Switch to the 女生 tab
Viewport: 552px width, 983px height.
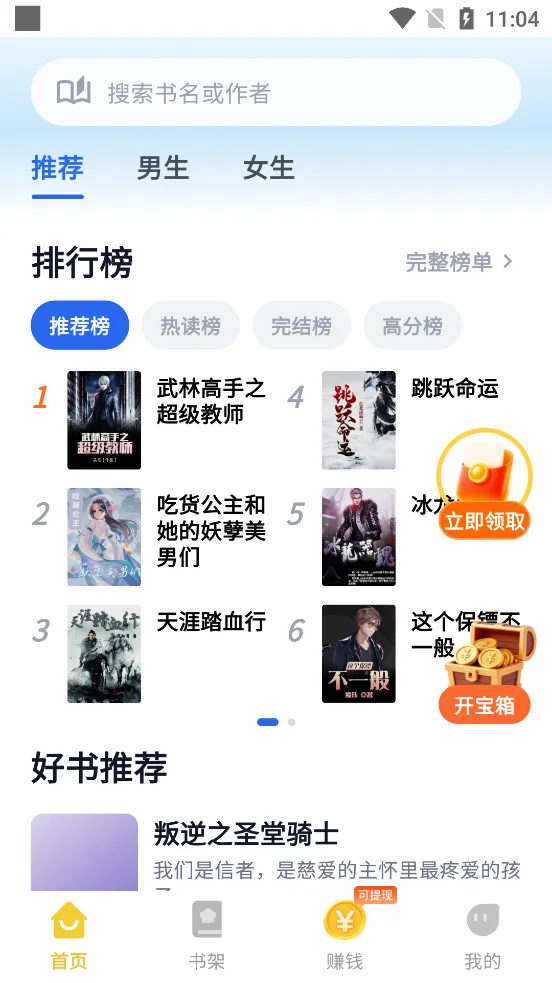pyautogui.click(x=269, y=168)
